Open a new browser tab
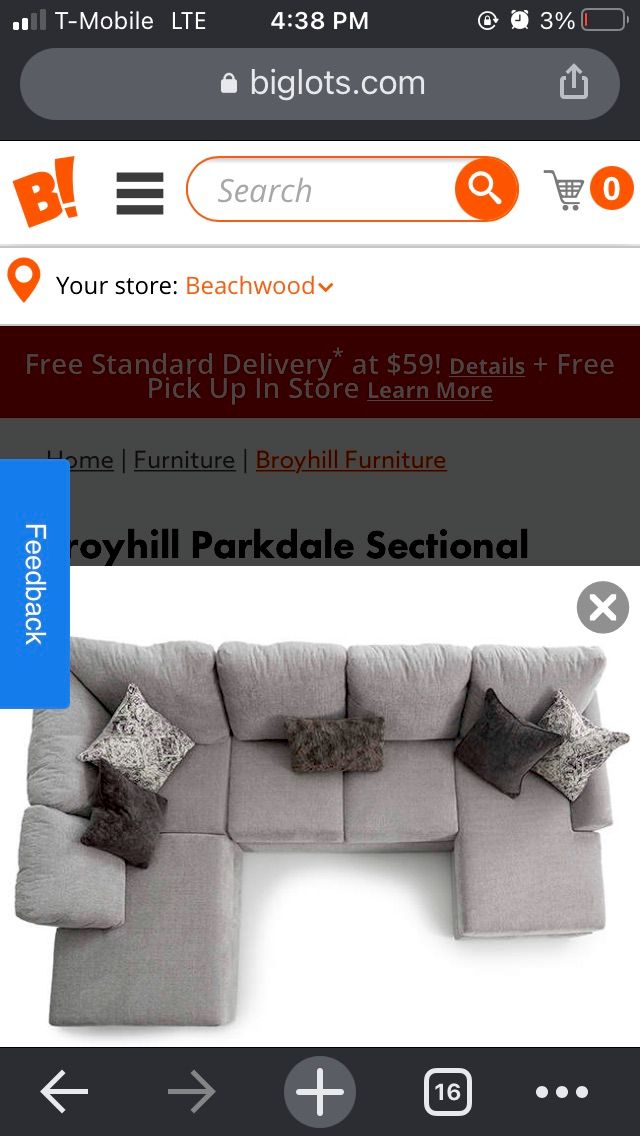Image resolution: width=640 pixels, height=1136 pixels. [x=320, y=1092]
